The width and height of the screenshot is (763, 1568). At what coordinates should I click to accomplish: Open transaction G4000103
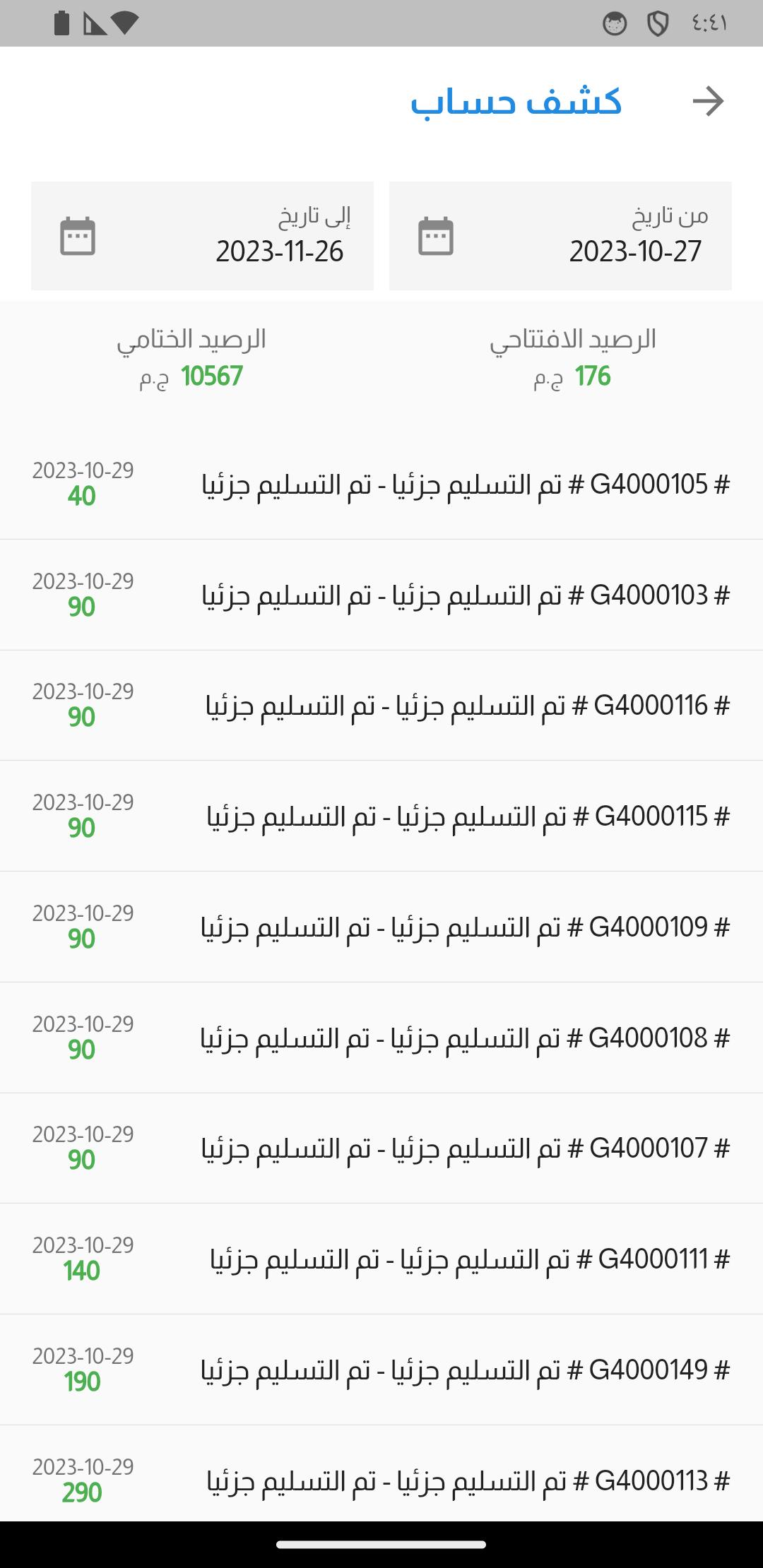tap(381, 595)
